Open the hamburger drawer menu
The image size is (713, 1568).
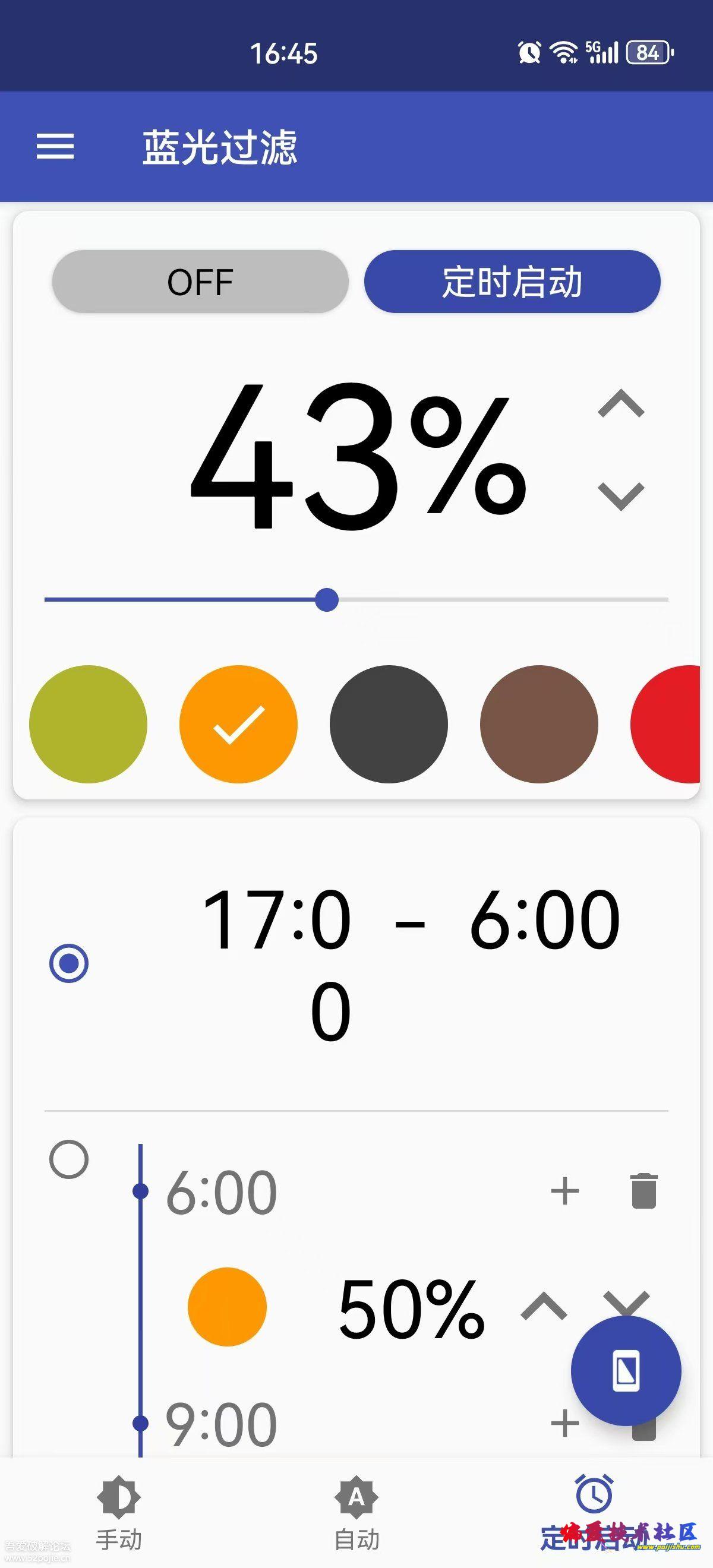click(x=55, y=147)
